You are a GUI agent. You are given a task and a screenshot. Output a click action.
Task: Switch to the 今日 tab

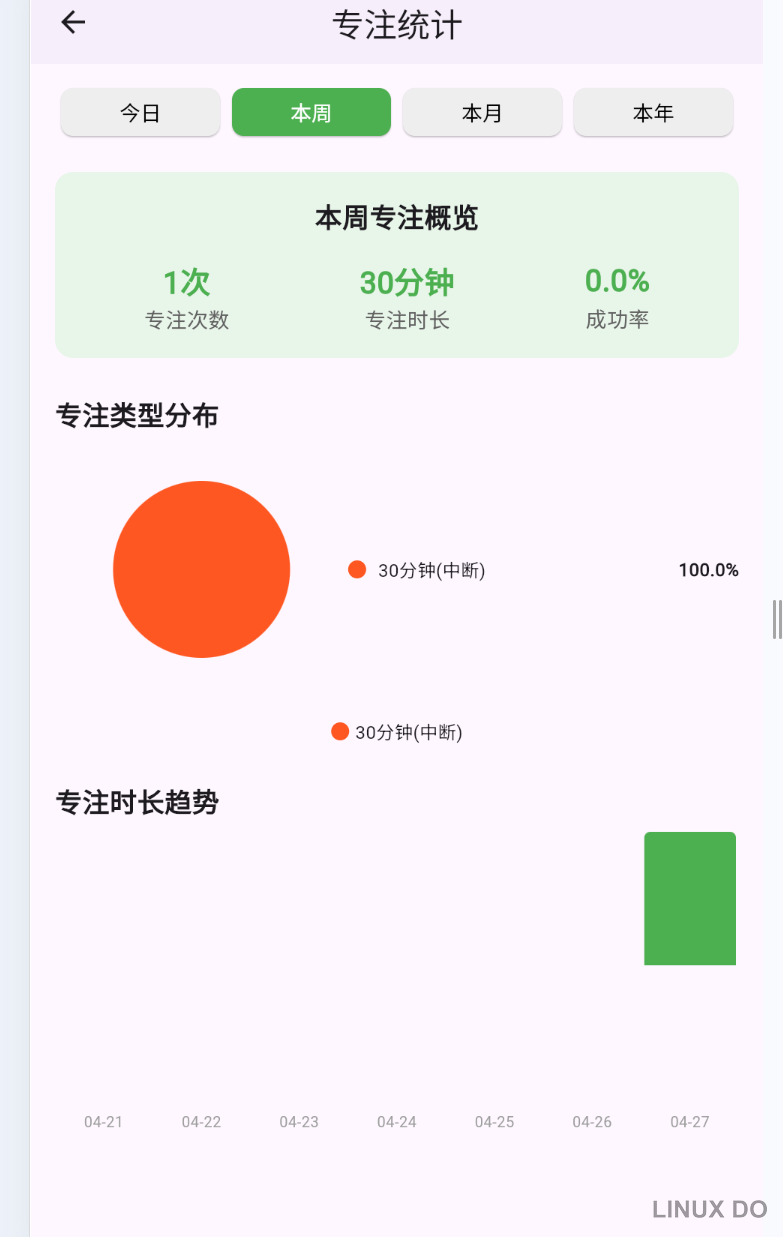tap(140, 112)
